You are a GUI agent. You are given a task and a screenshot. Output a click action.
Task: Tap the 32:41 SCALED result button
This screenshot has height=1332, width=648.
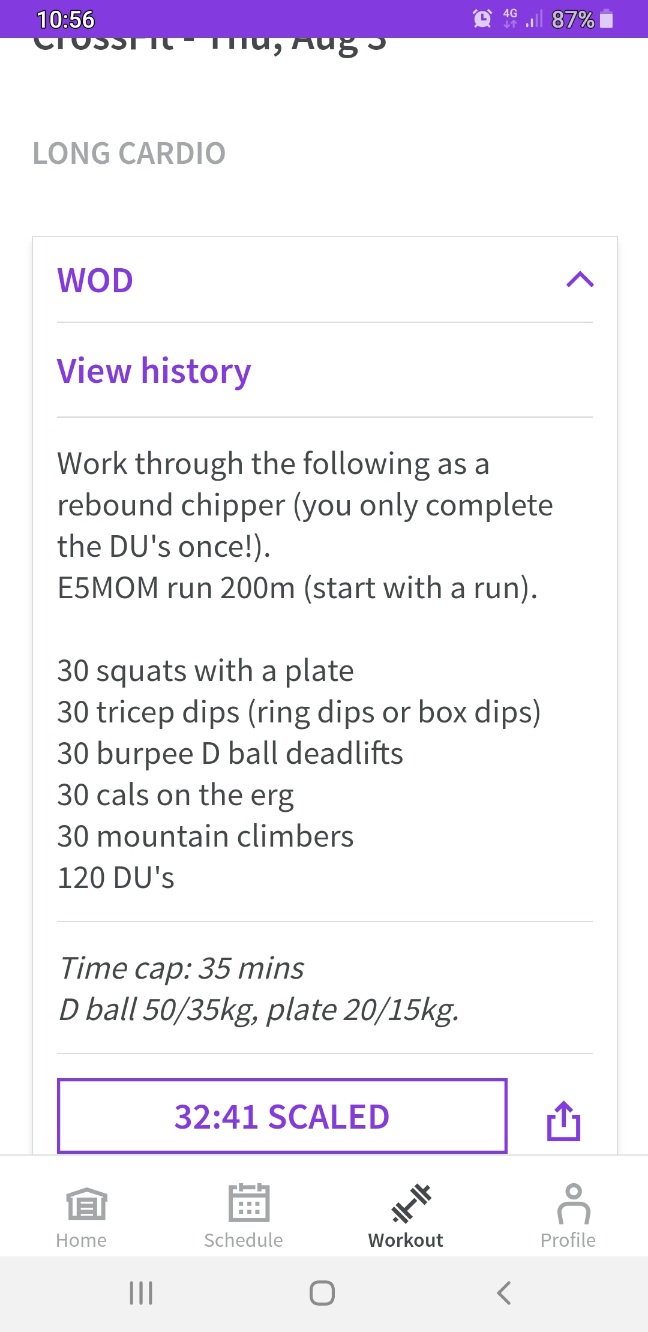click(x=282, y=1116)
